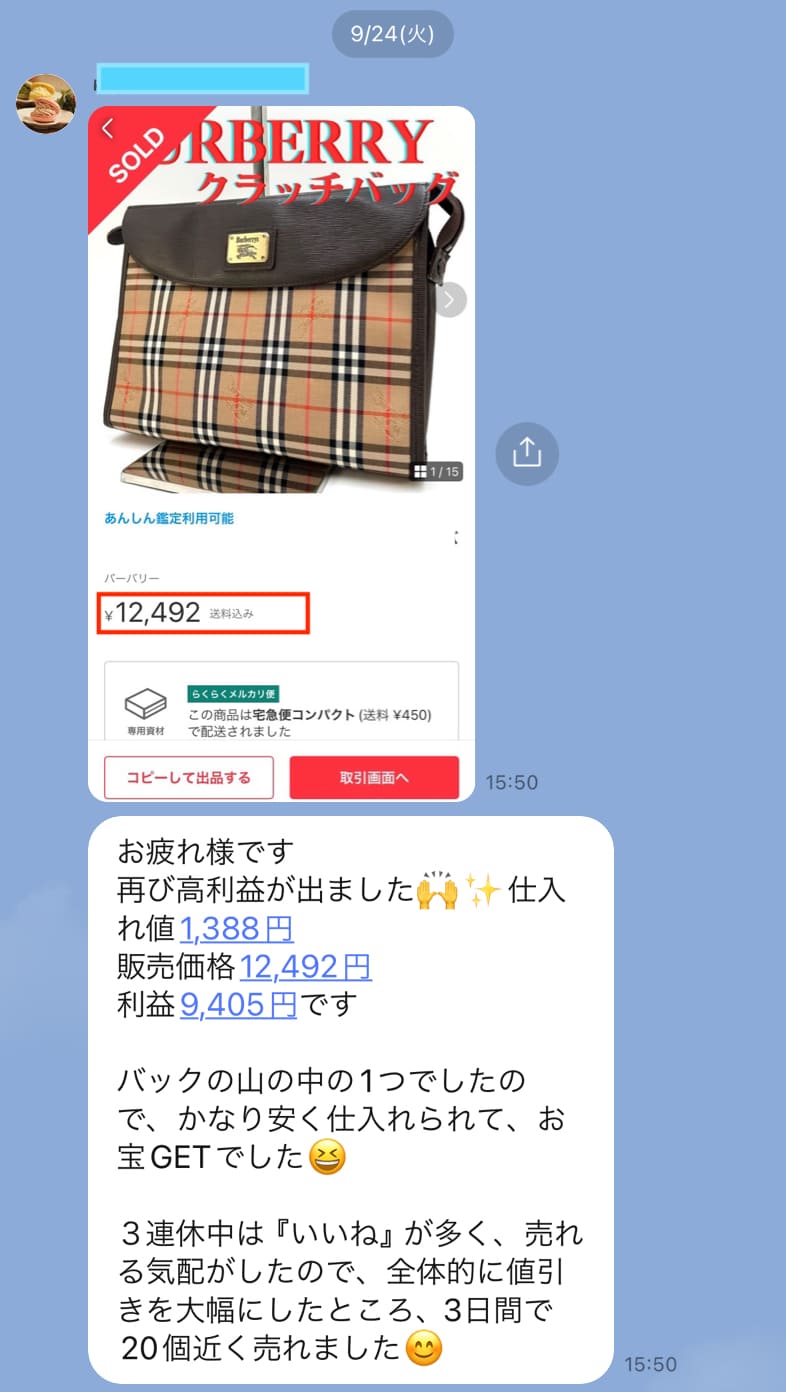The image size is (786, 1392).
Task: Tap the underlined 9,405円 profit link
Action: click(238, 1004)
